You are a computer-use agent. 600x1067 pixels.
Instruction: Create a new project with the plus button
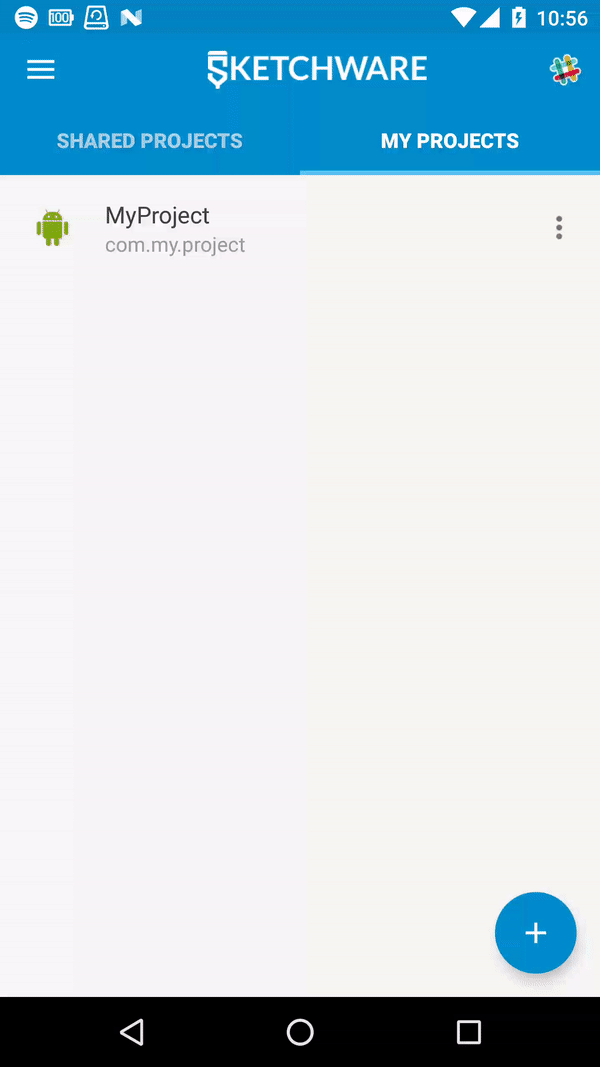coord(536,933)
